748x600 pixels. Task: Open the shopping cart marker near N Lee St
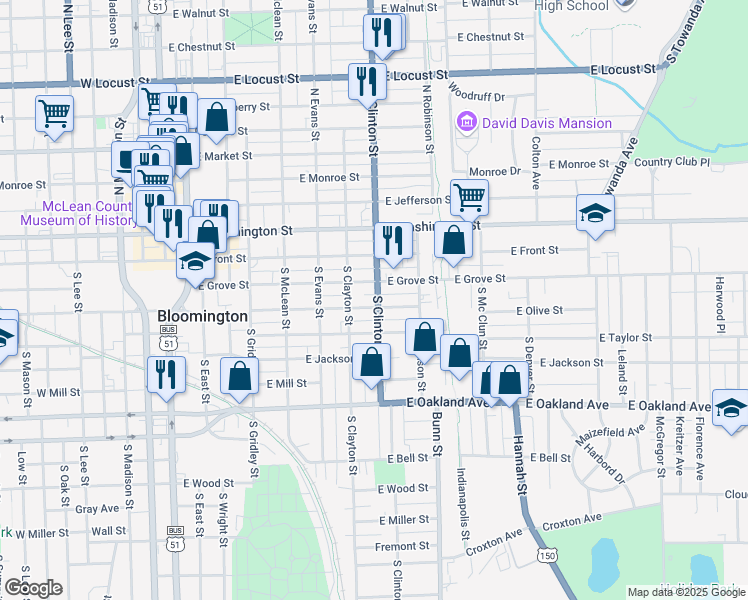click(x=54, y=113)
